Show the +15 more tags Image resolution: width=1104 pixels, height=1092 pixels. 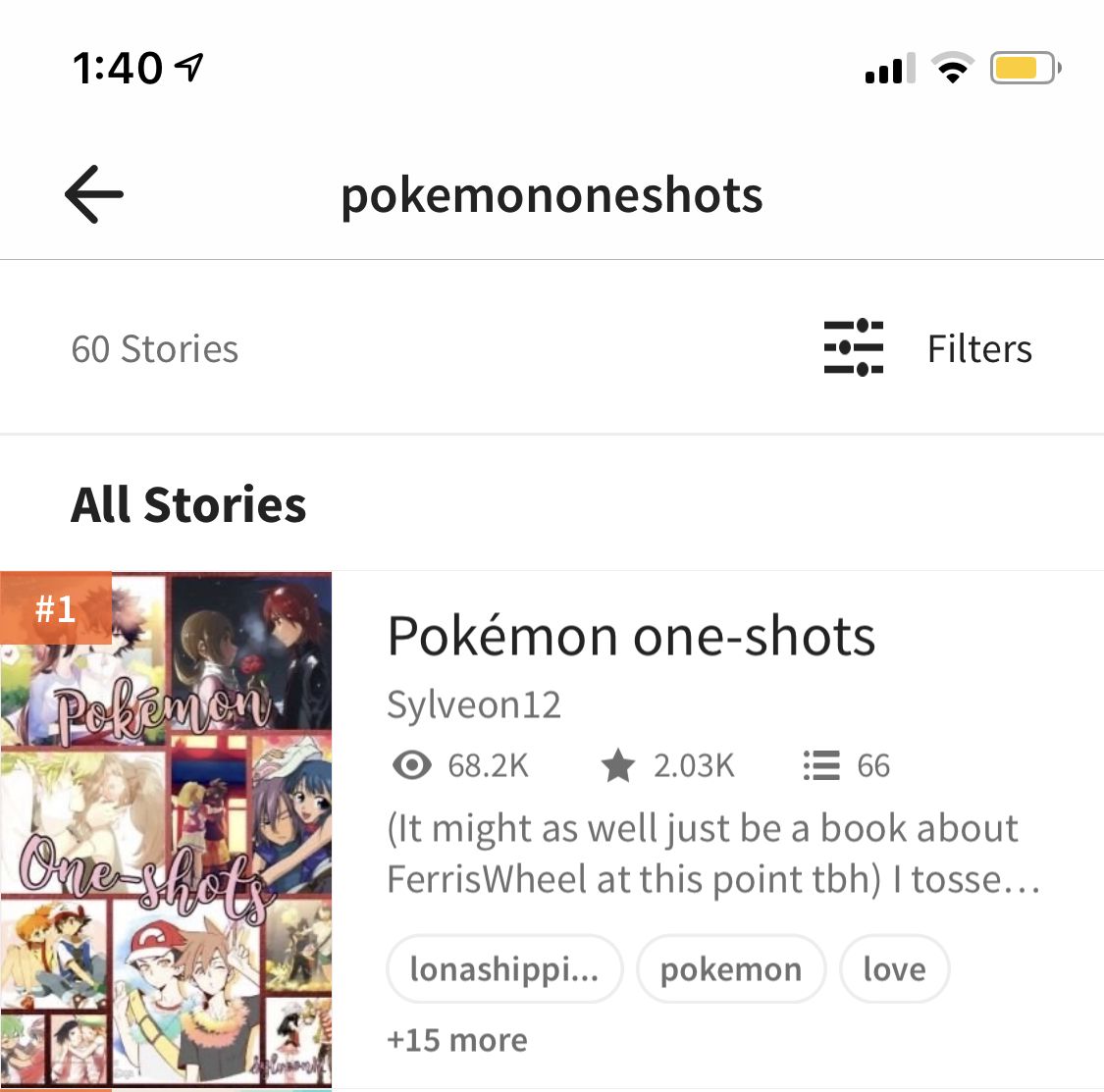coord(457,1040)
